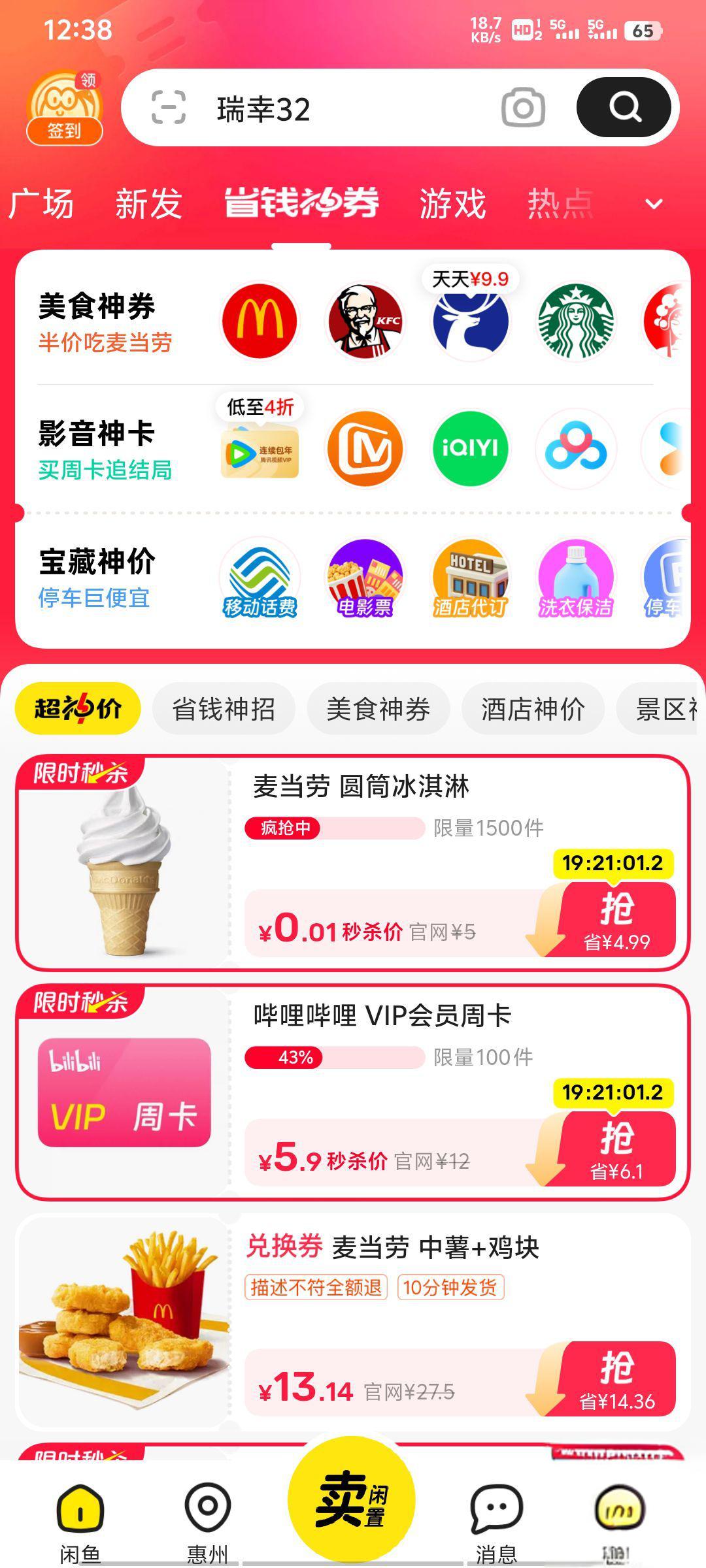Open 移动话费 recharge deal
Viewport: 706px width, 1568px height.
pyautogui.click(x=260, y=579)
